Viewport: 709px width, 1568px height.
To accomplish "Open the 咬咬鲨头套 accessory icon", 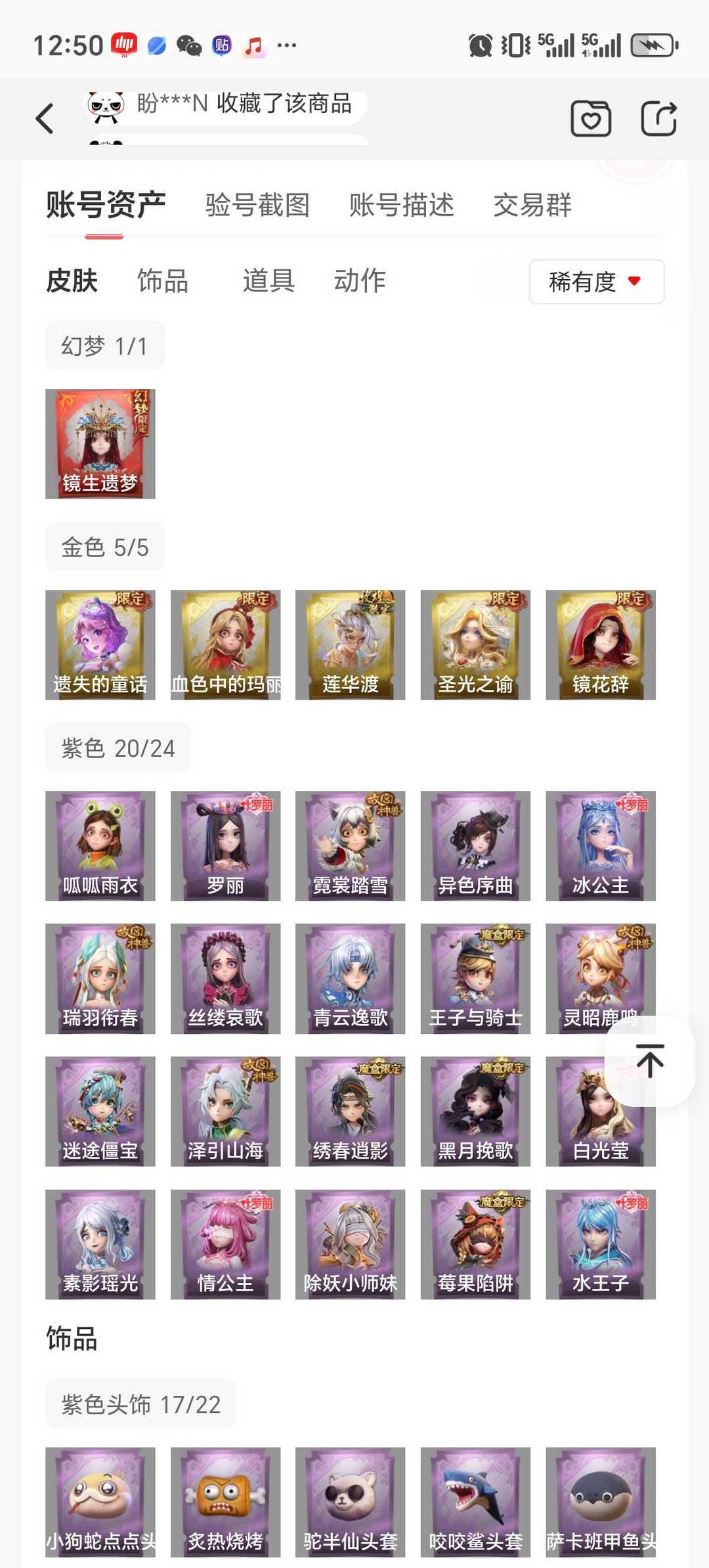I will point(475,1504).
